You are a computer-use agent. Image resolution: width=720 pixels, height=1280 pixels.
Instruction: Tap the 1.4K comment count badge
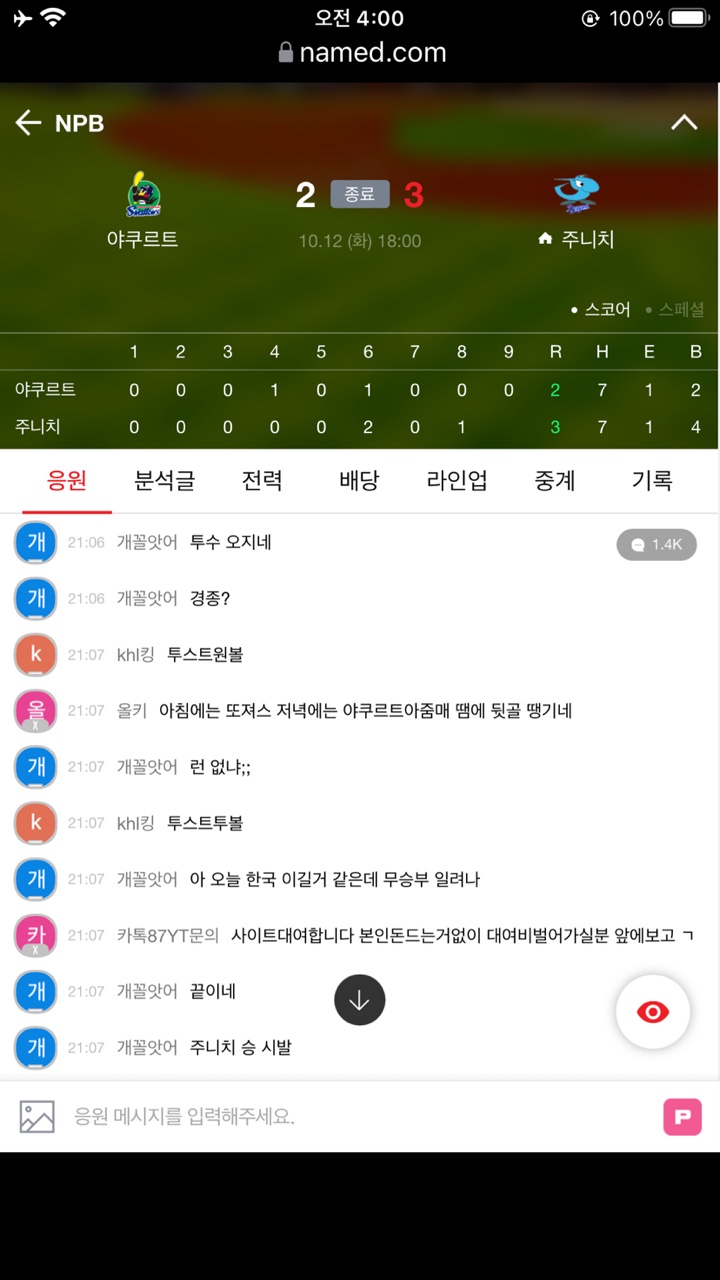point(656,544)
